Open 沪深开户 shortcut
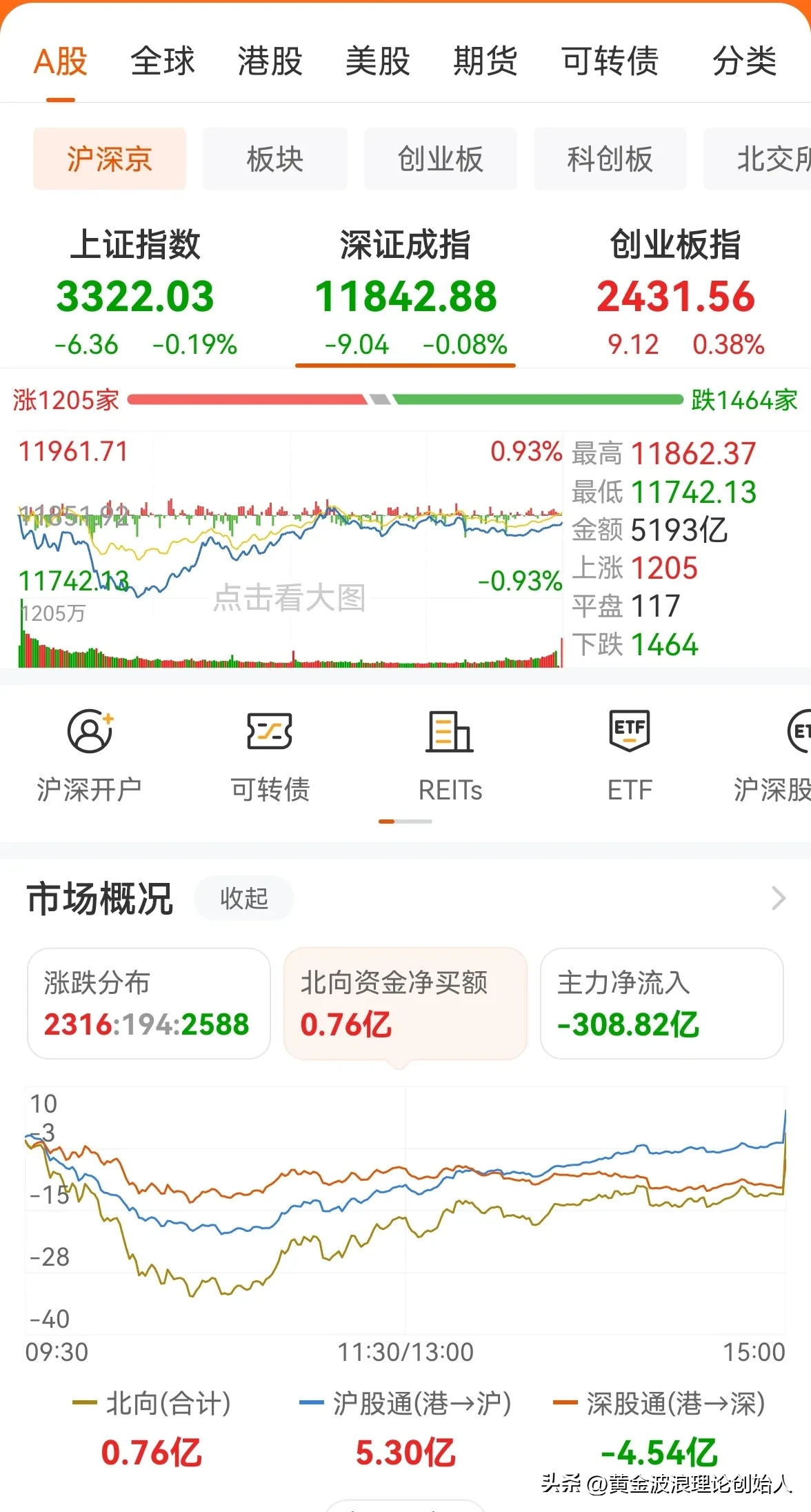Viewport: 811px width, 1512px height. [x=90, y=756]
